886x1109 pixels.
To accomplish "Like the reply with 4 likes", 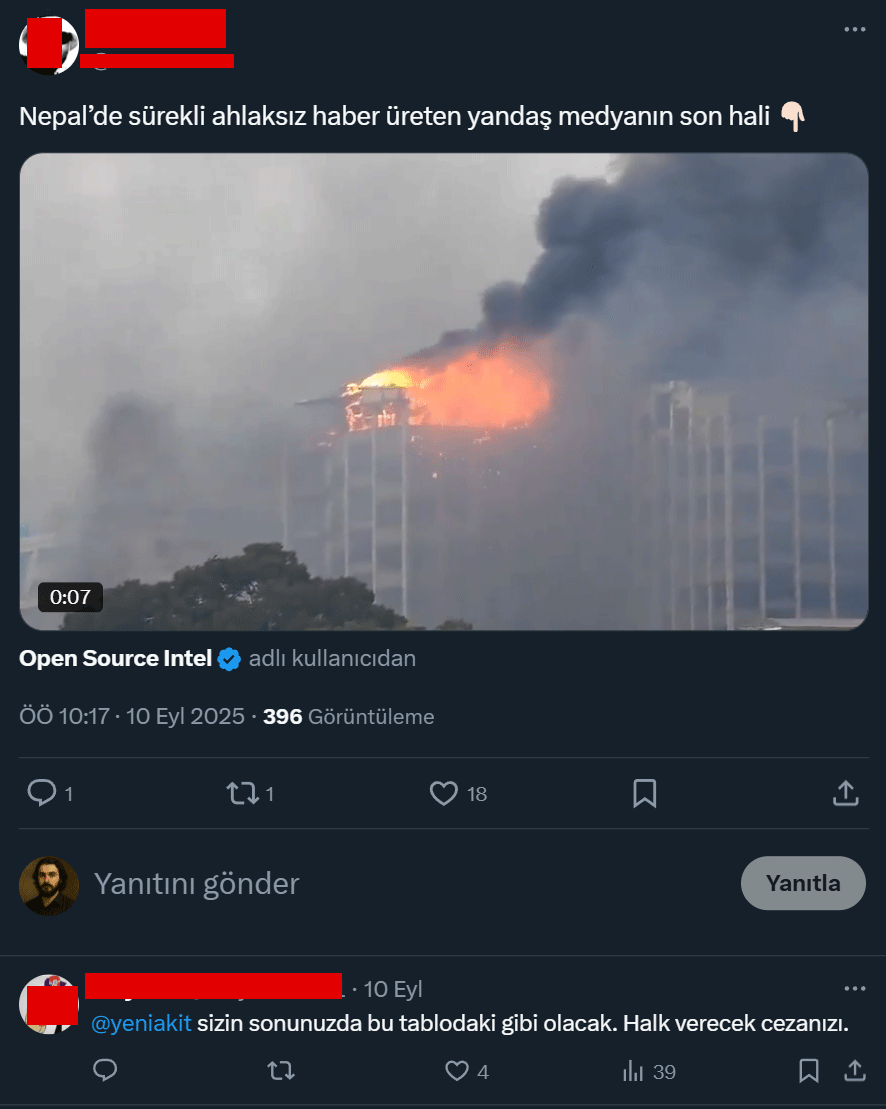I will [x=457, y=1071].
